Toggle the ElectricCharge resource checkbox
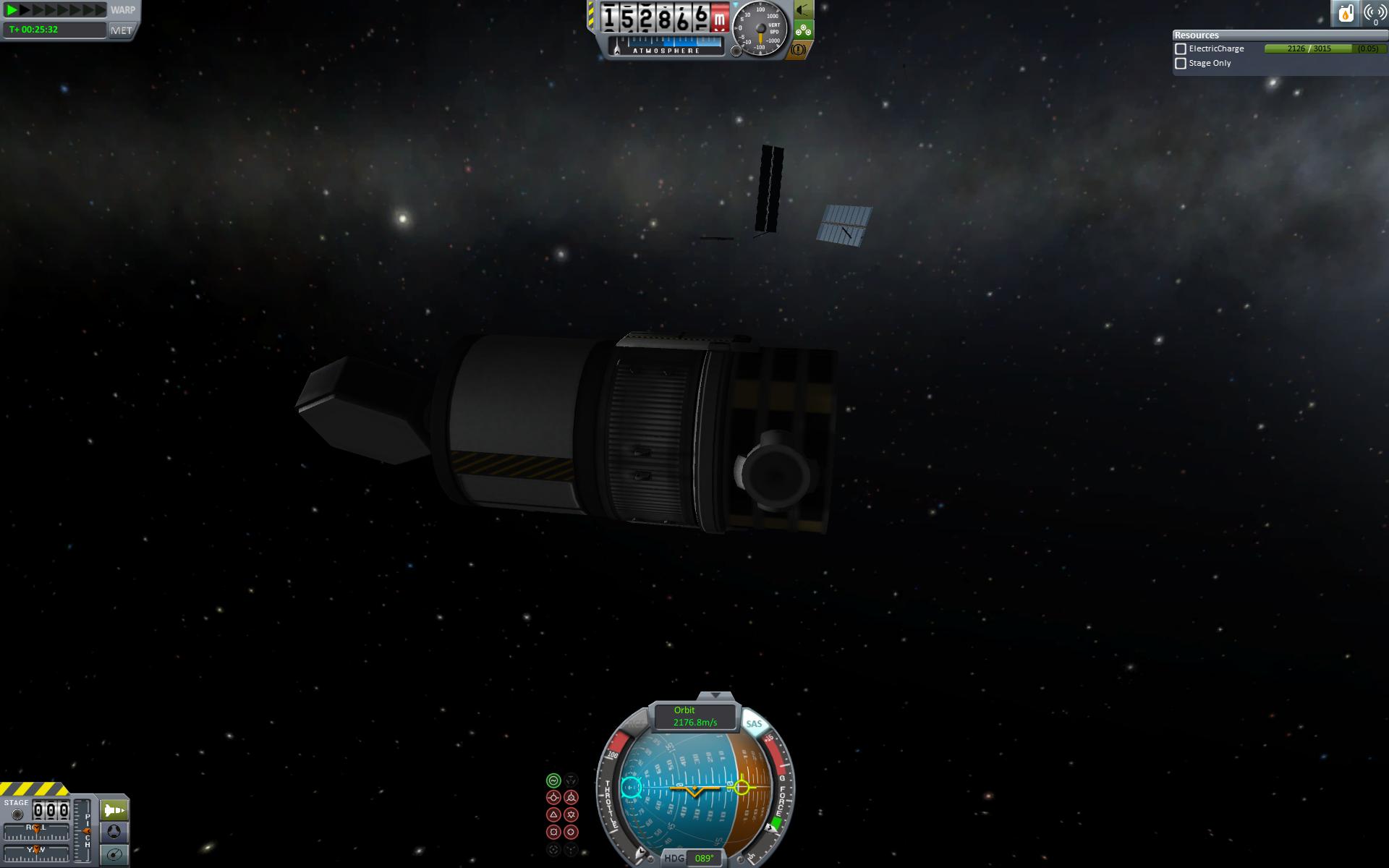 pyautogui.click(x=1181, y=49)
